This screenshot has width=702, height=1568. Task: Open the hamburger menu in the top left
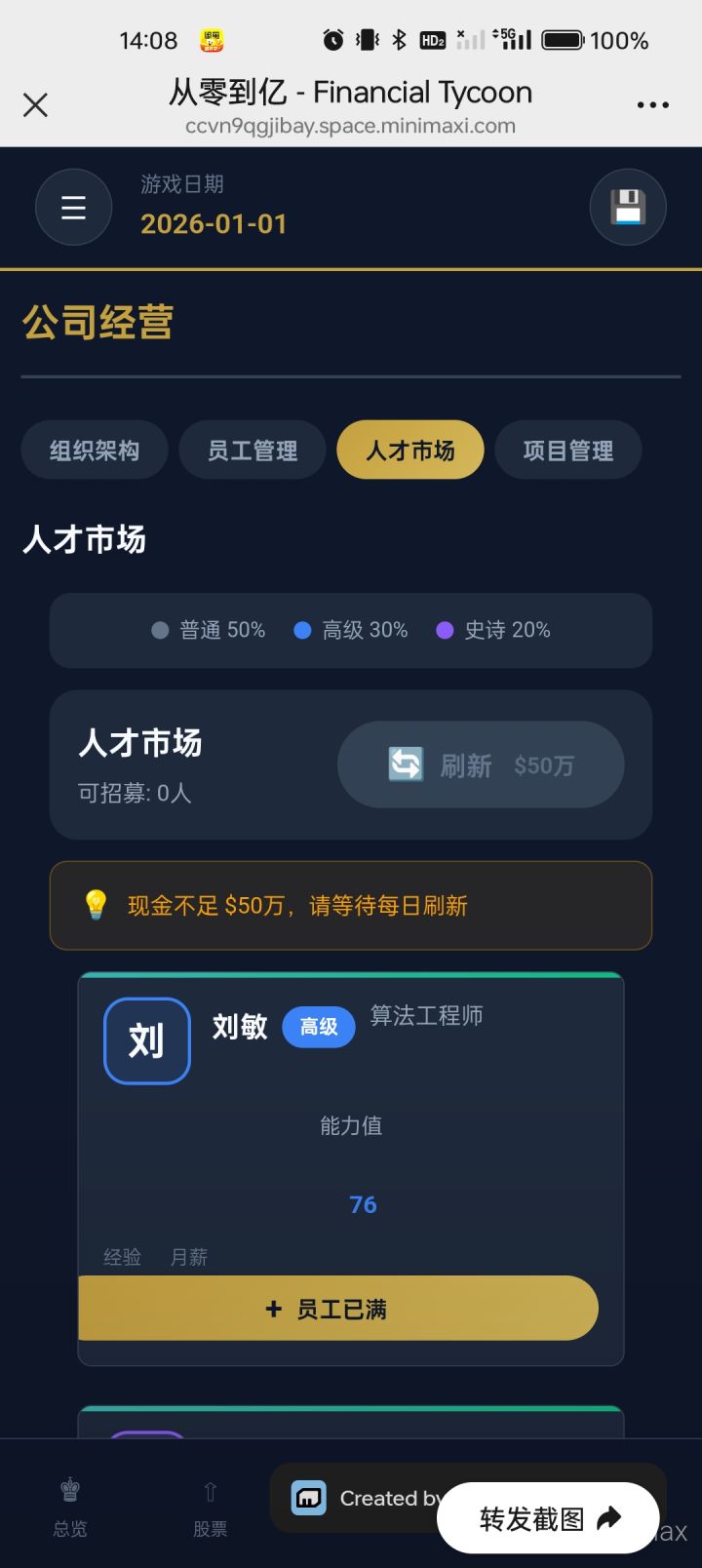[73, 207]
